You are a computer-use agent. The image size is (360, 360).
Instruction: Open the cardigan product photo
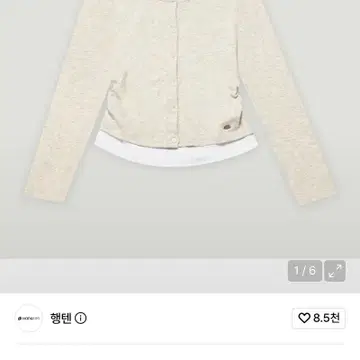[x=180, y=129]
